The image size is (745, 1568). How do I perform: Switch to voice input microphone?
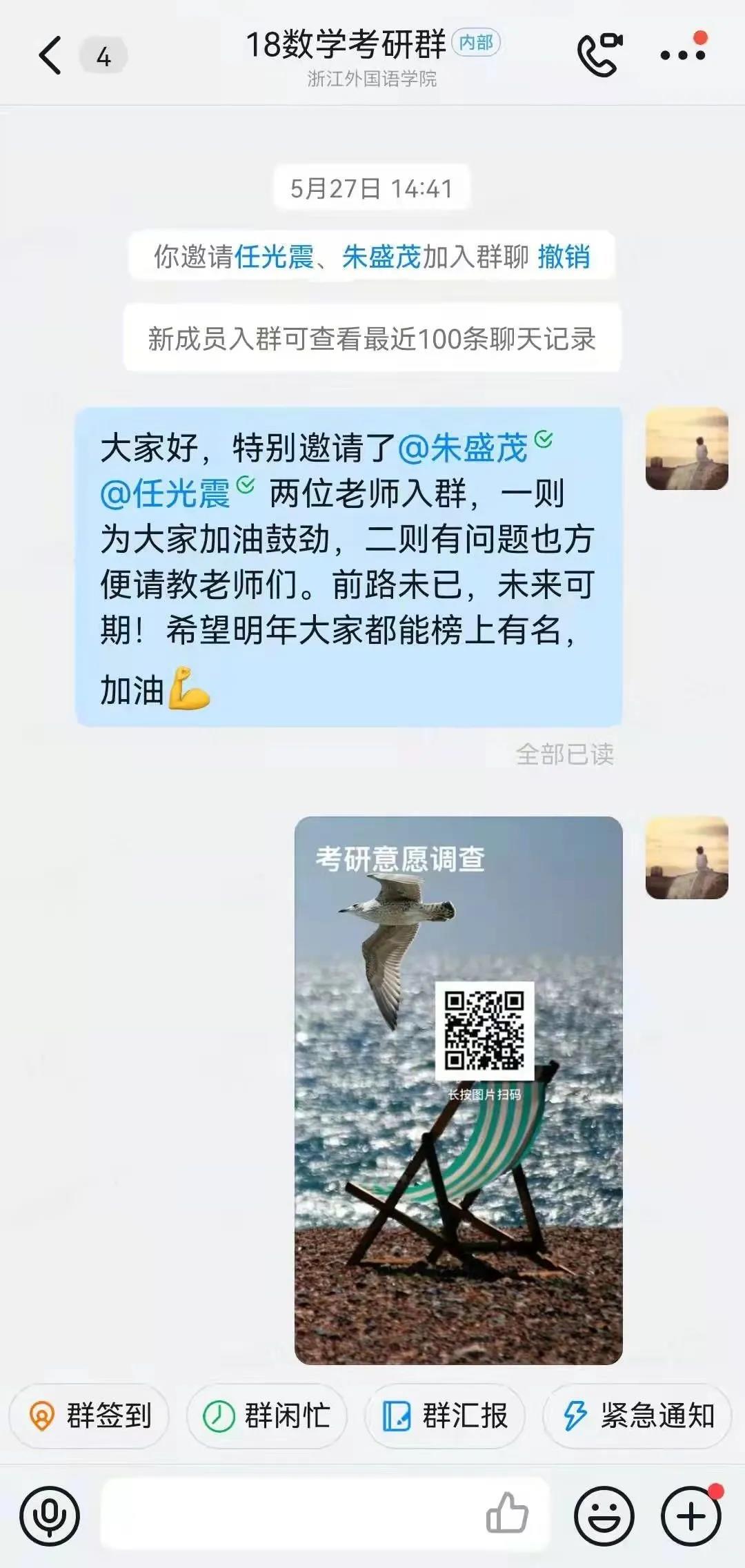point(50,1516)
